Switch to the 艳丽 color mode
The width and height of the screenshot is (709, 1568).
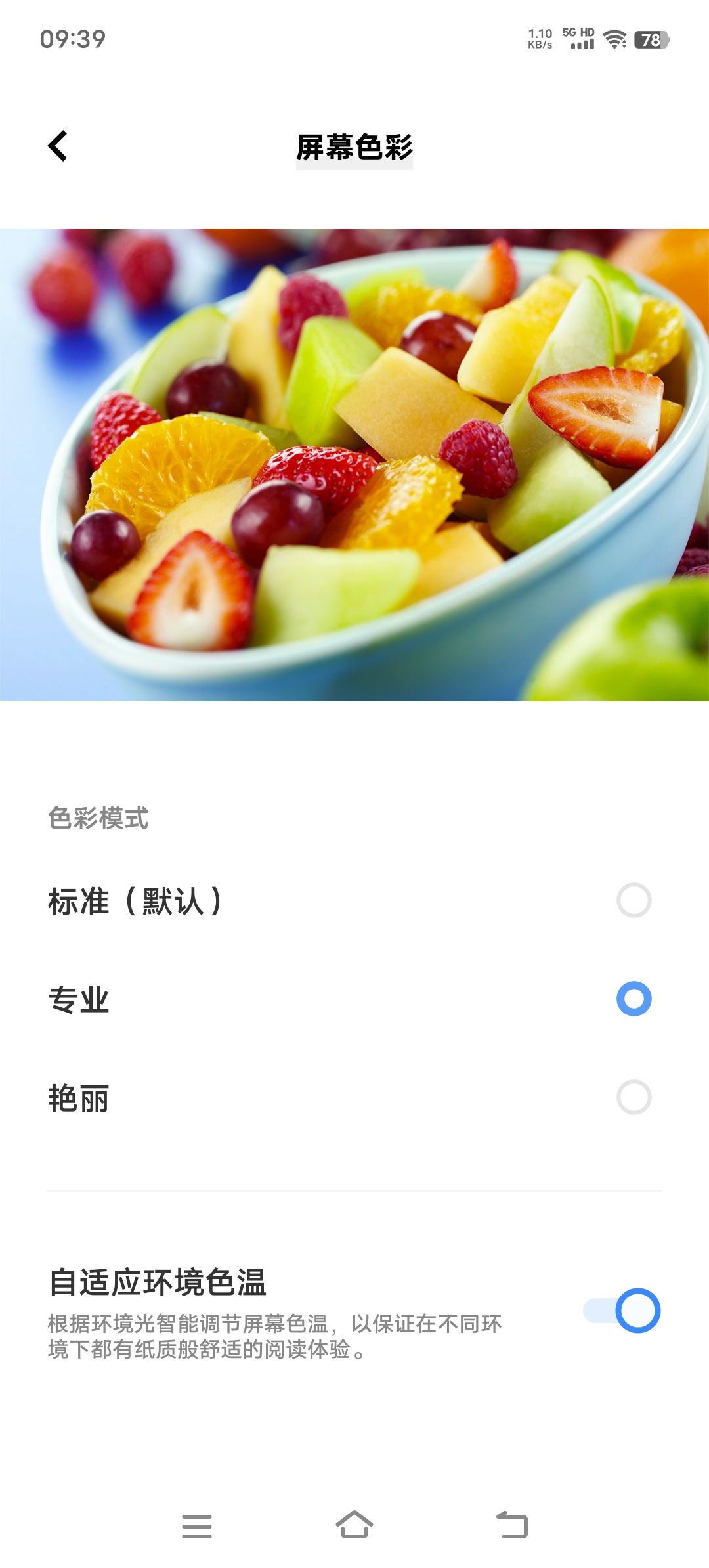click(x=354, y=1097)
